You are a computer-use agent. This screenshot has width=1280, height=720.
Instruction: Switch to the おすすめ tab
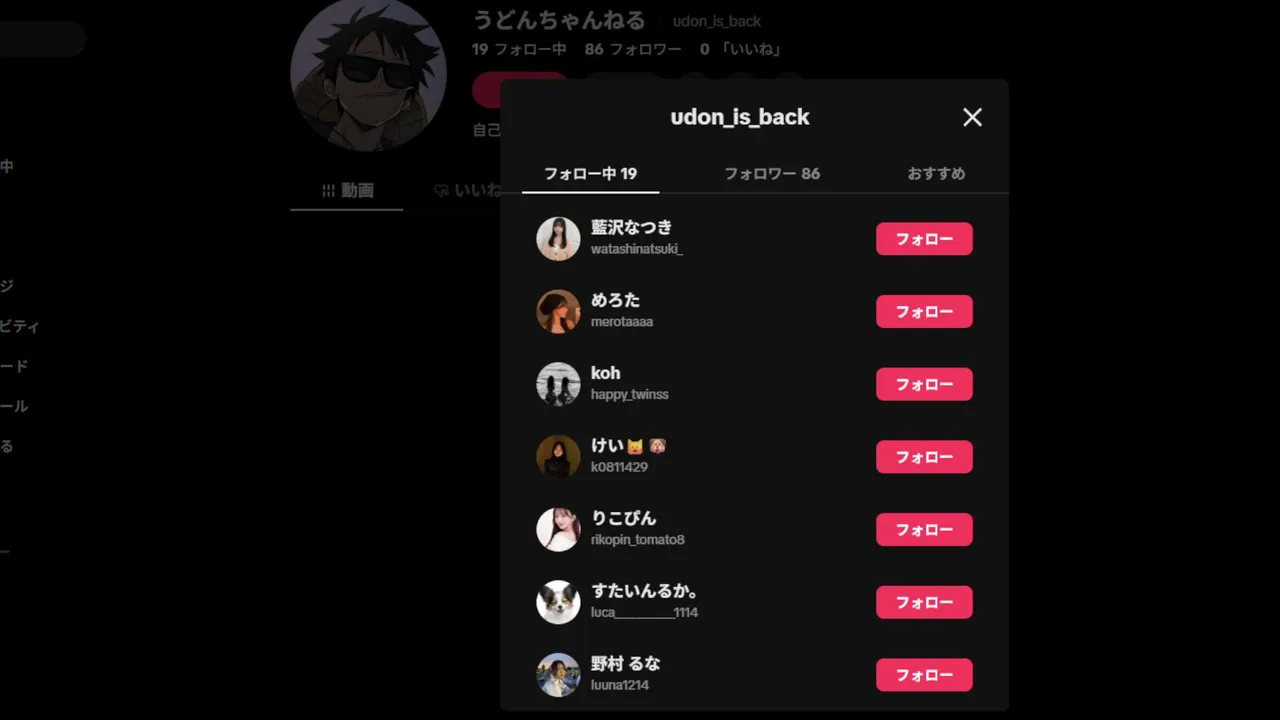936,173
